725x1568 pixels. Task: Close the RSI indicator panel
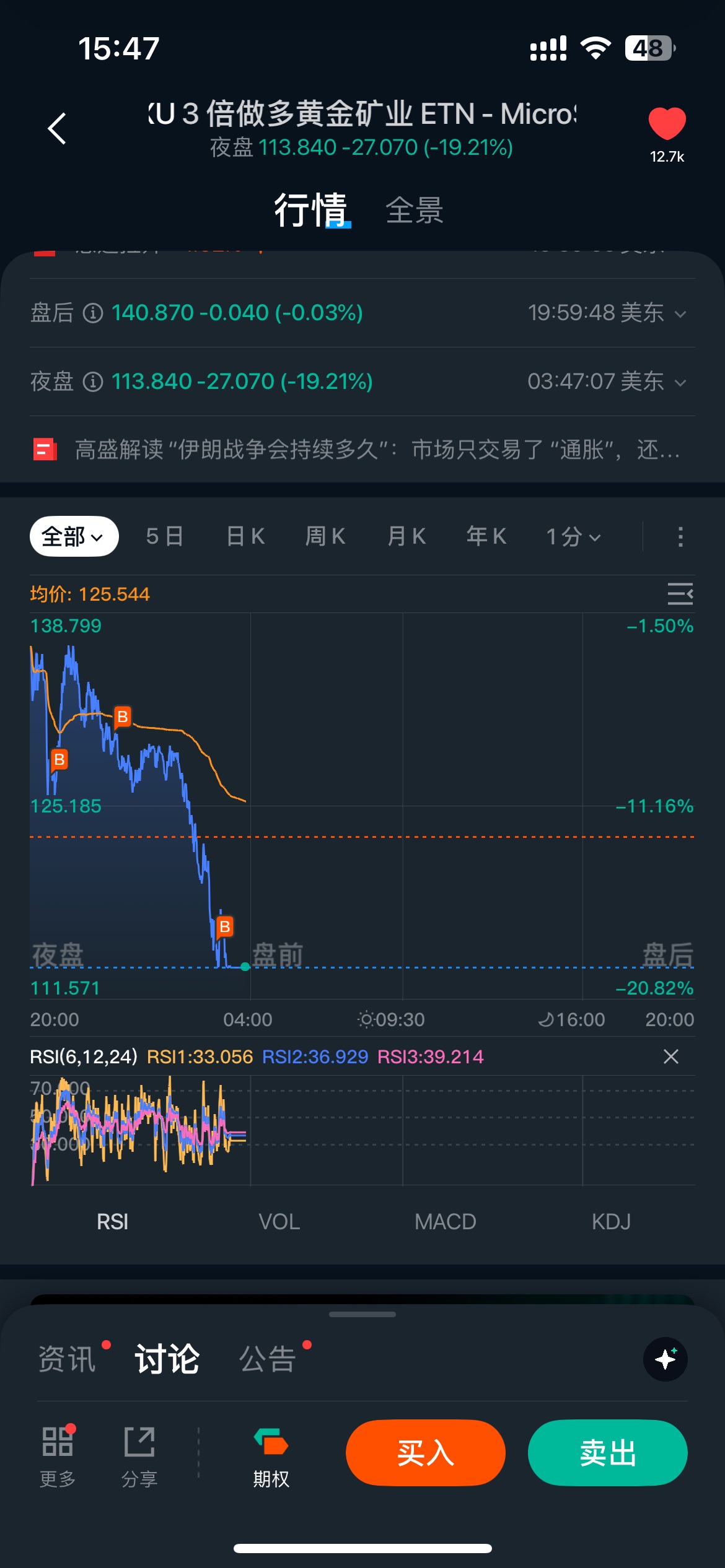tap(671, 1056)
